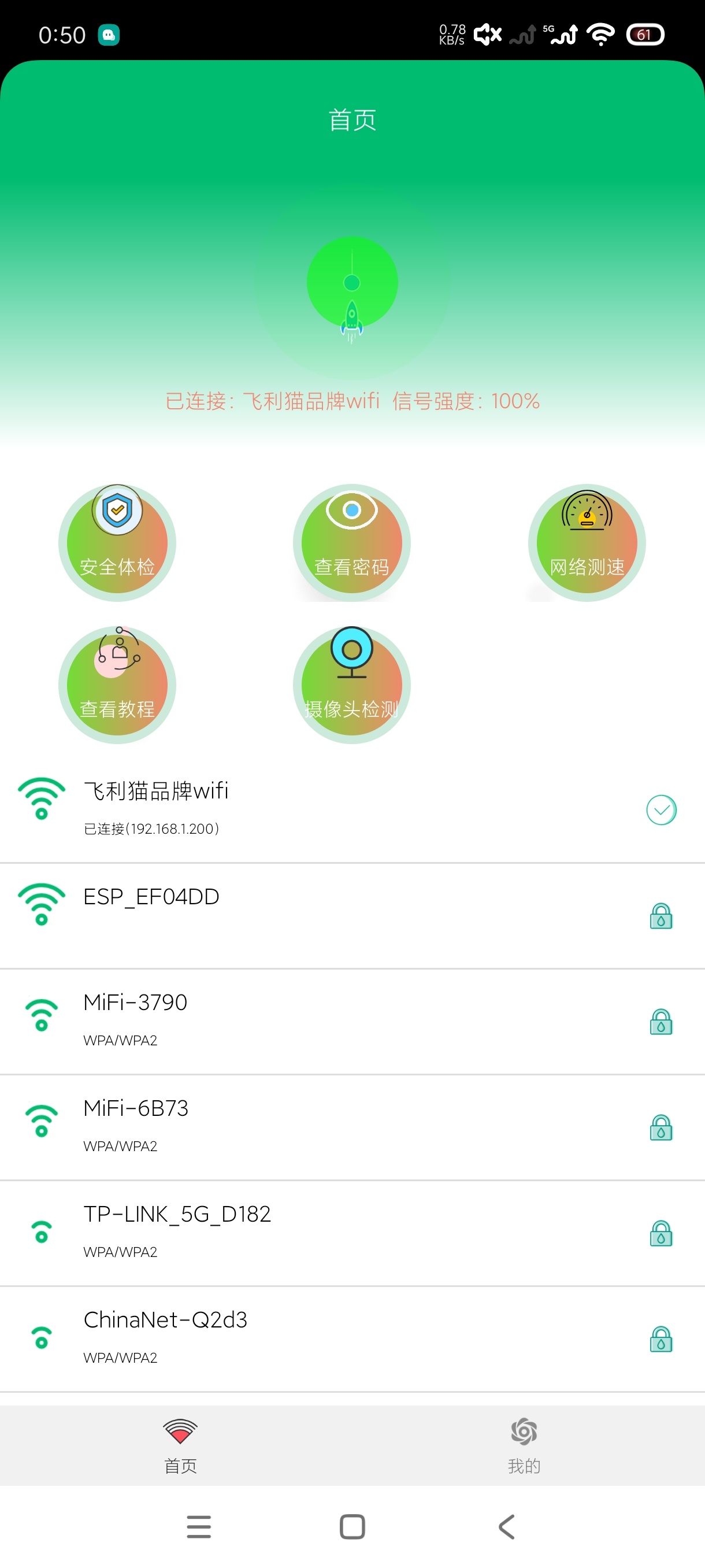
Task: Click the lock icon beside MiFi-6B73
Action: pyautogui.click(x=661, y=1128)
